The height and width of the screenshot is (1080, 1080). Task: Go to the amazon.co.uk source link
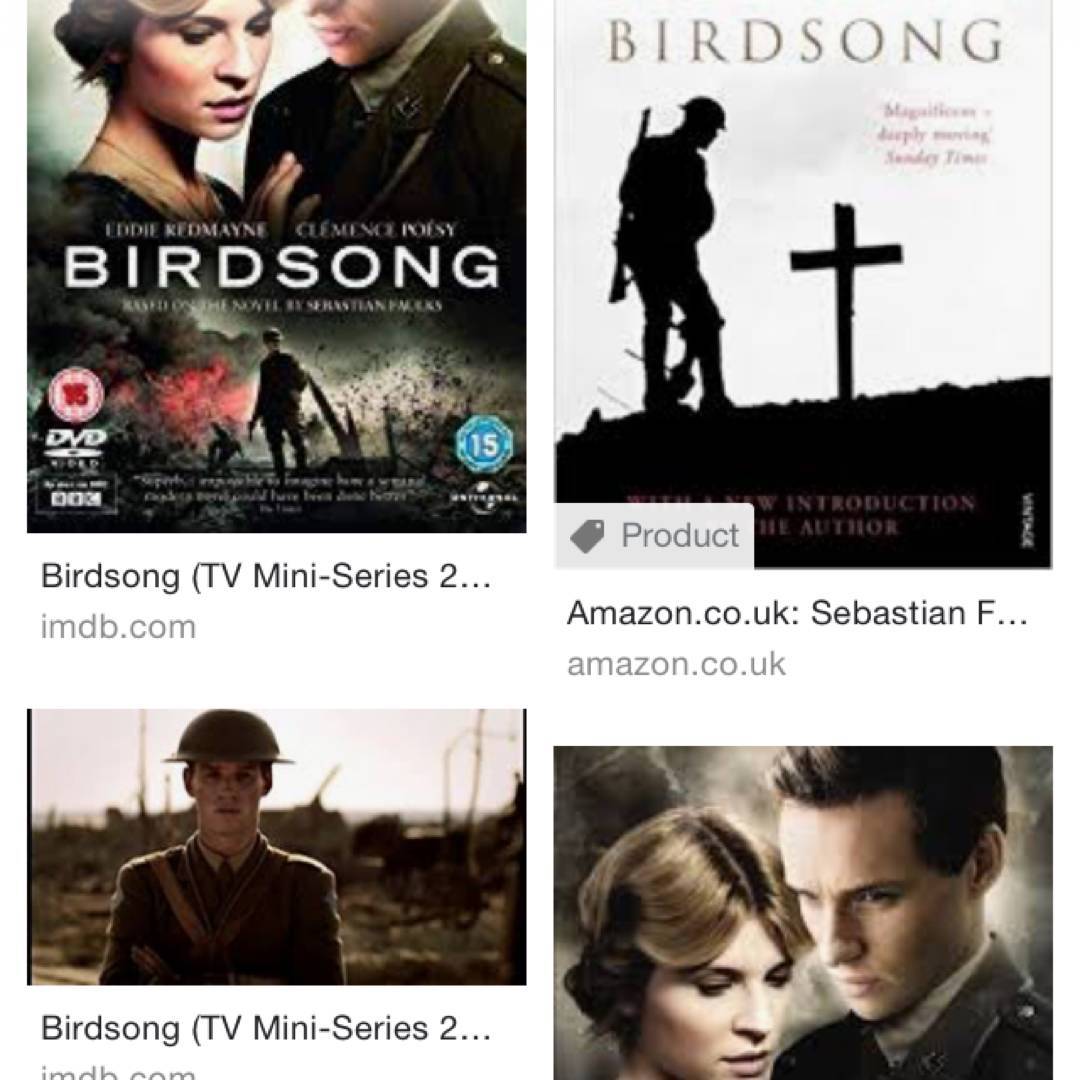coord(676,664)
